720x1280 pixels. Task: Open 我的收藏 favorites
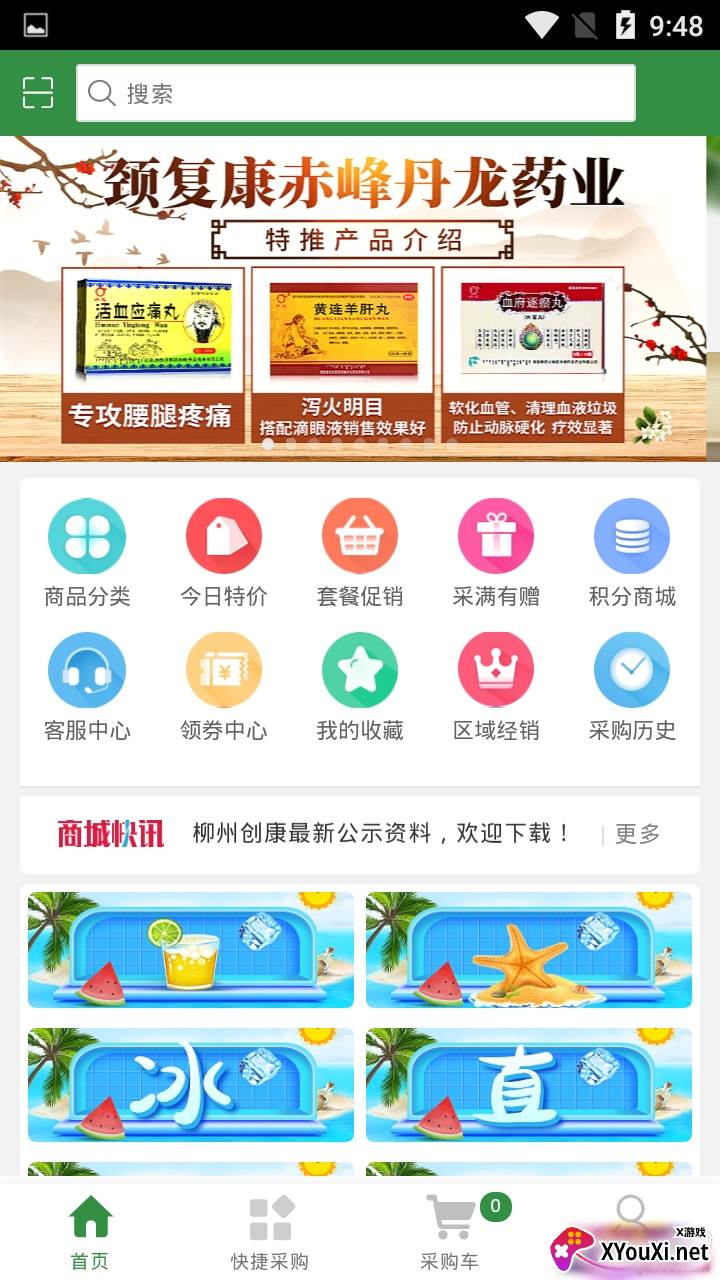[x=360, y=687]
